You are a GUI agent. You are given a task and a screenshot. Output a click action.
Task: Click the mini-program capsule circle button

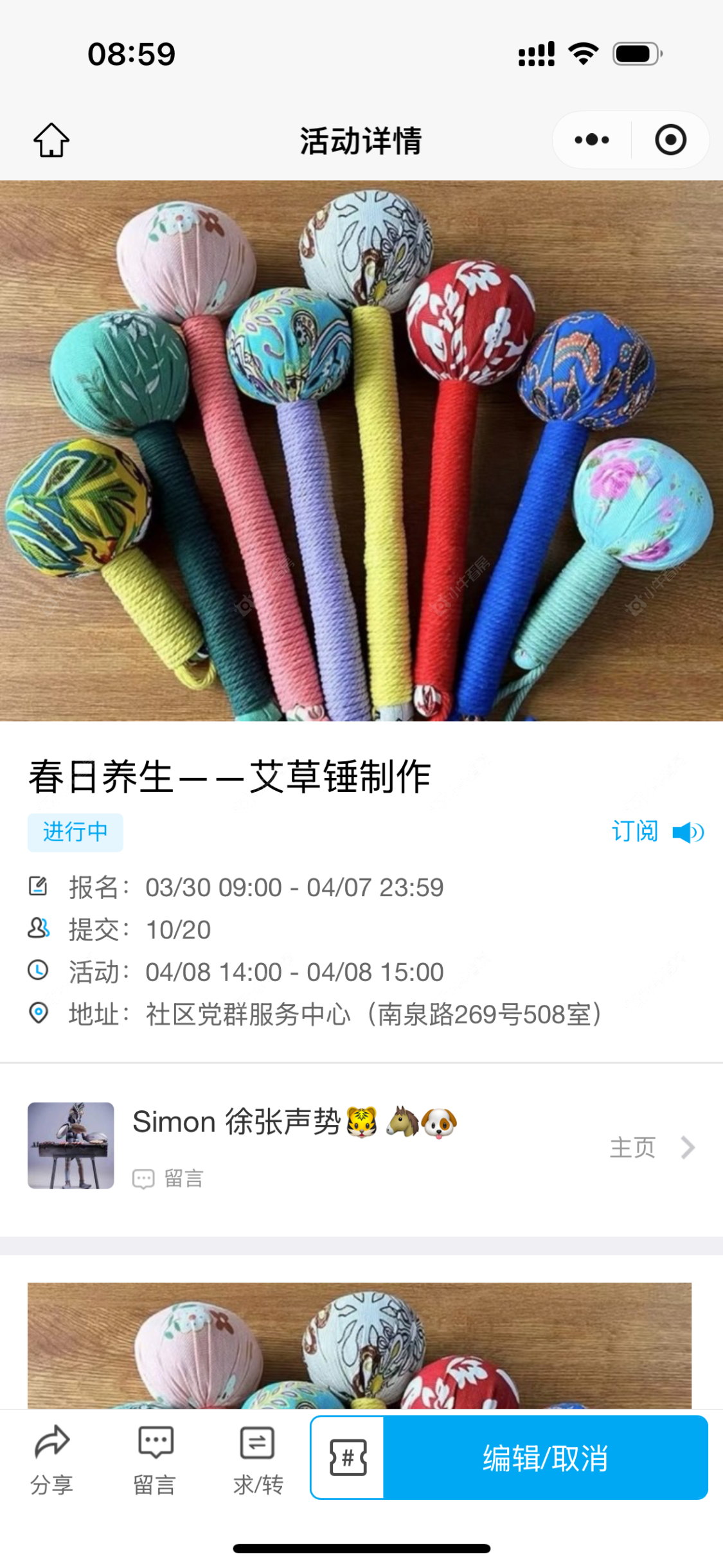point(669,139)
